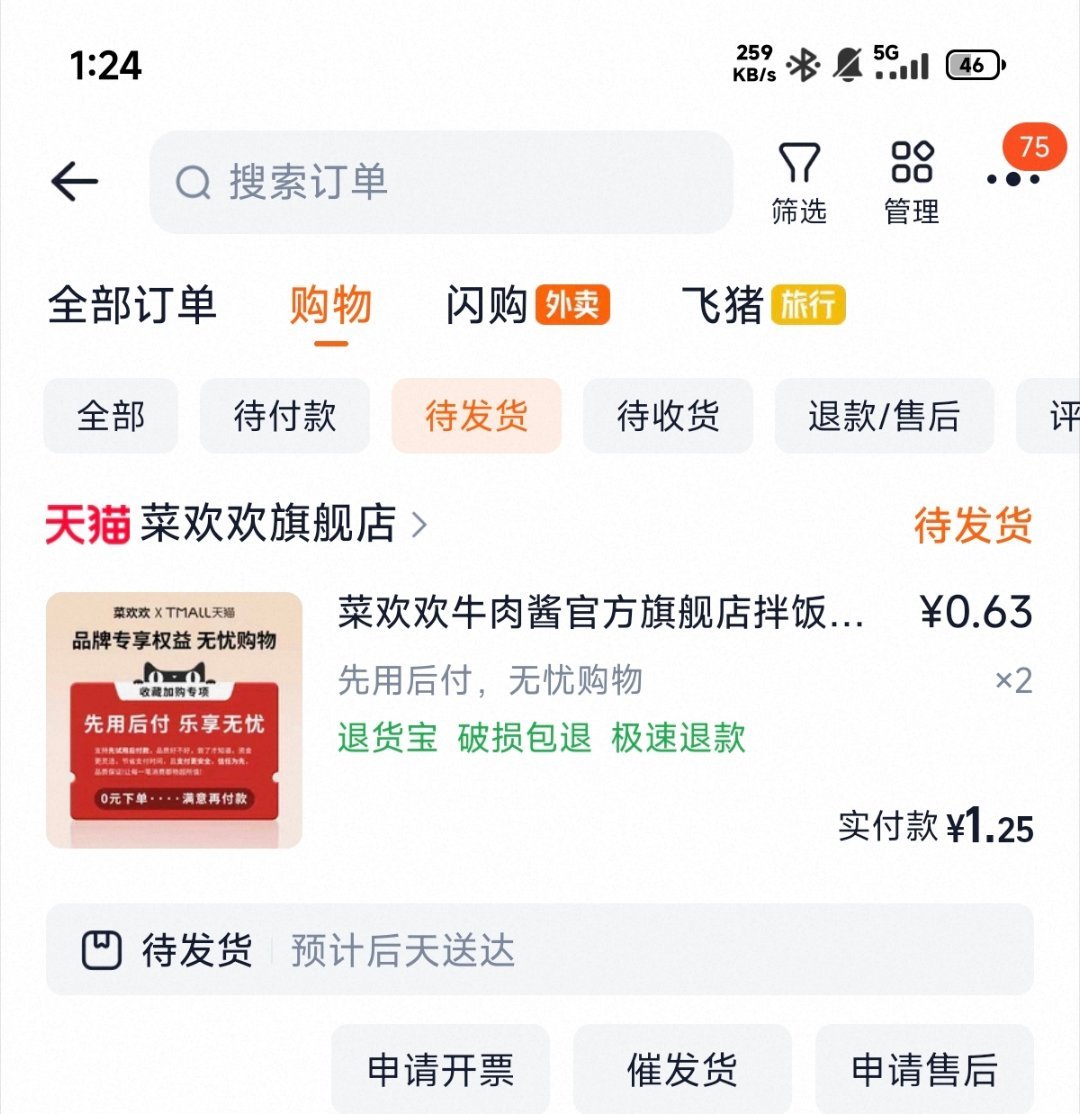This screenshot has height=1114, width=1080.
Task: Open the 菜欢欢旗舰店 store page
Action: coord(270,524)
